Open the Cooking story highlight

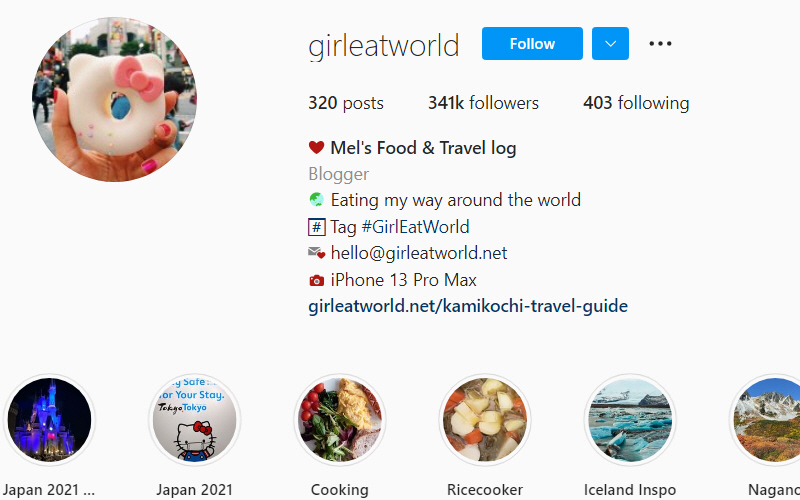coord(340,420)
